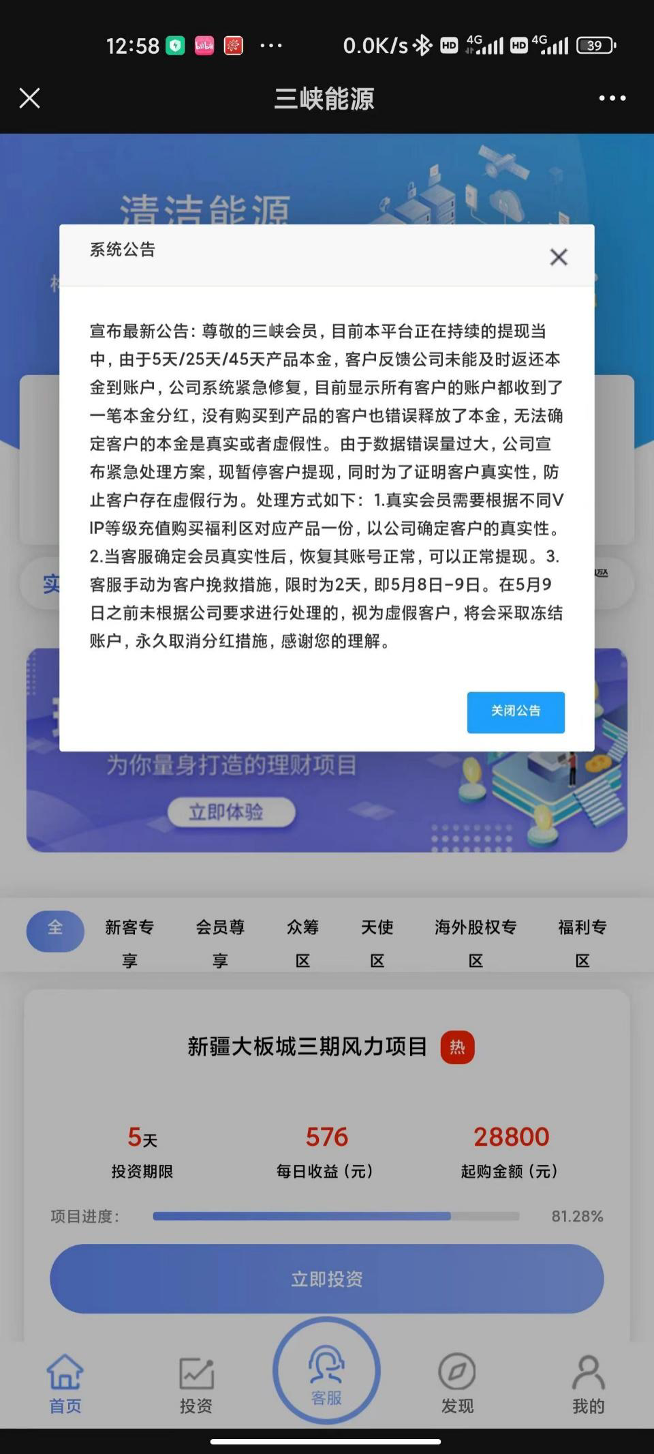Switch to the 新客专享 tab

click(x=129, y=942)
